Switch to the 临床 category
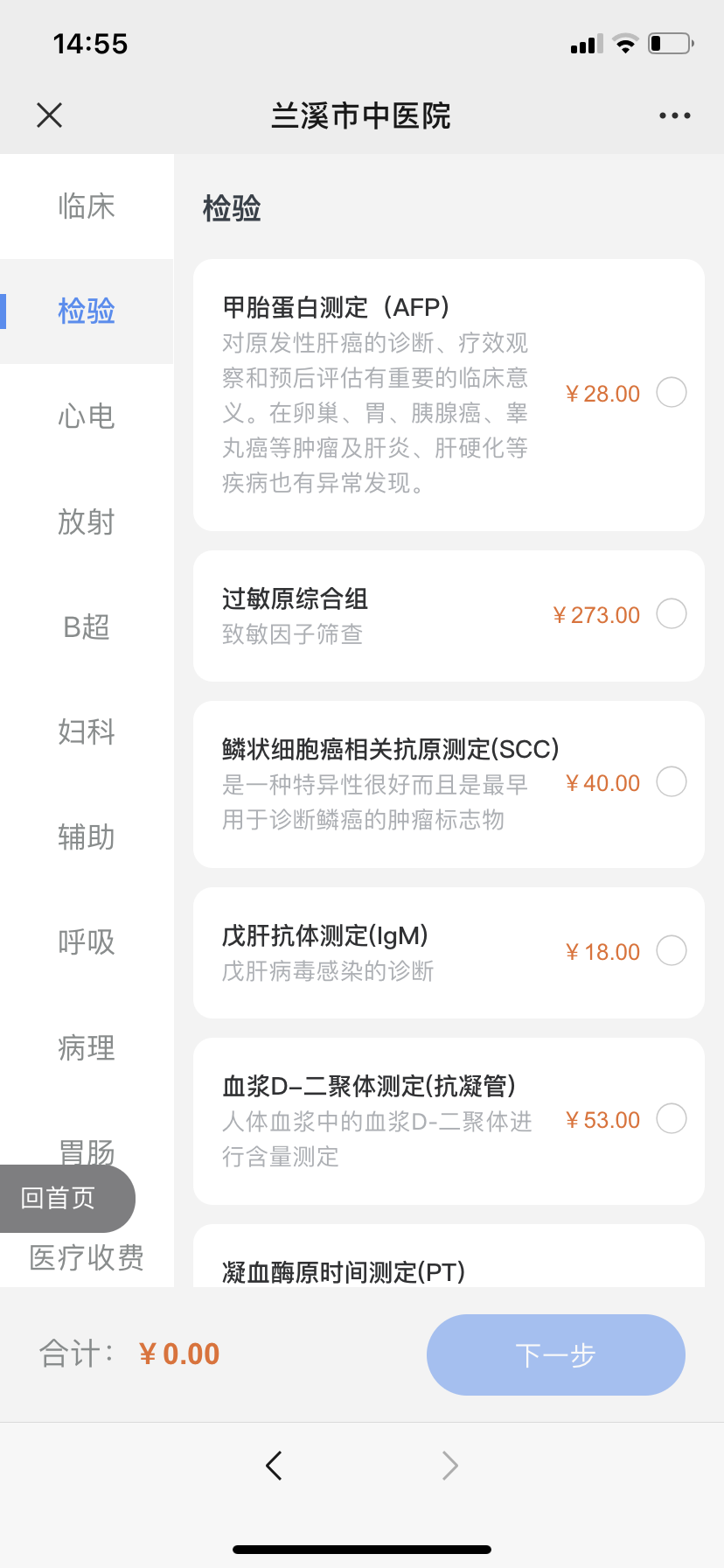The image size is (724, 1568). click(x=87, y=206)
